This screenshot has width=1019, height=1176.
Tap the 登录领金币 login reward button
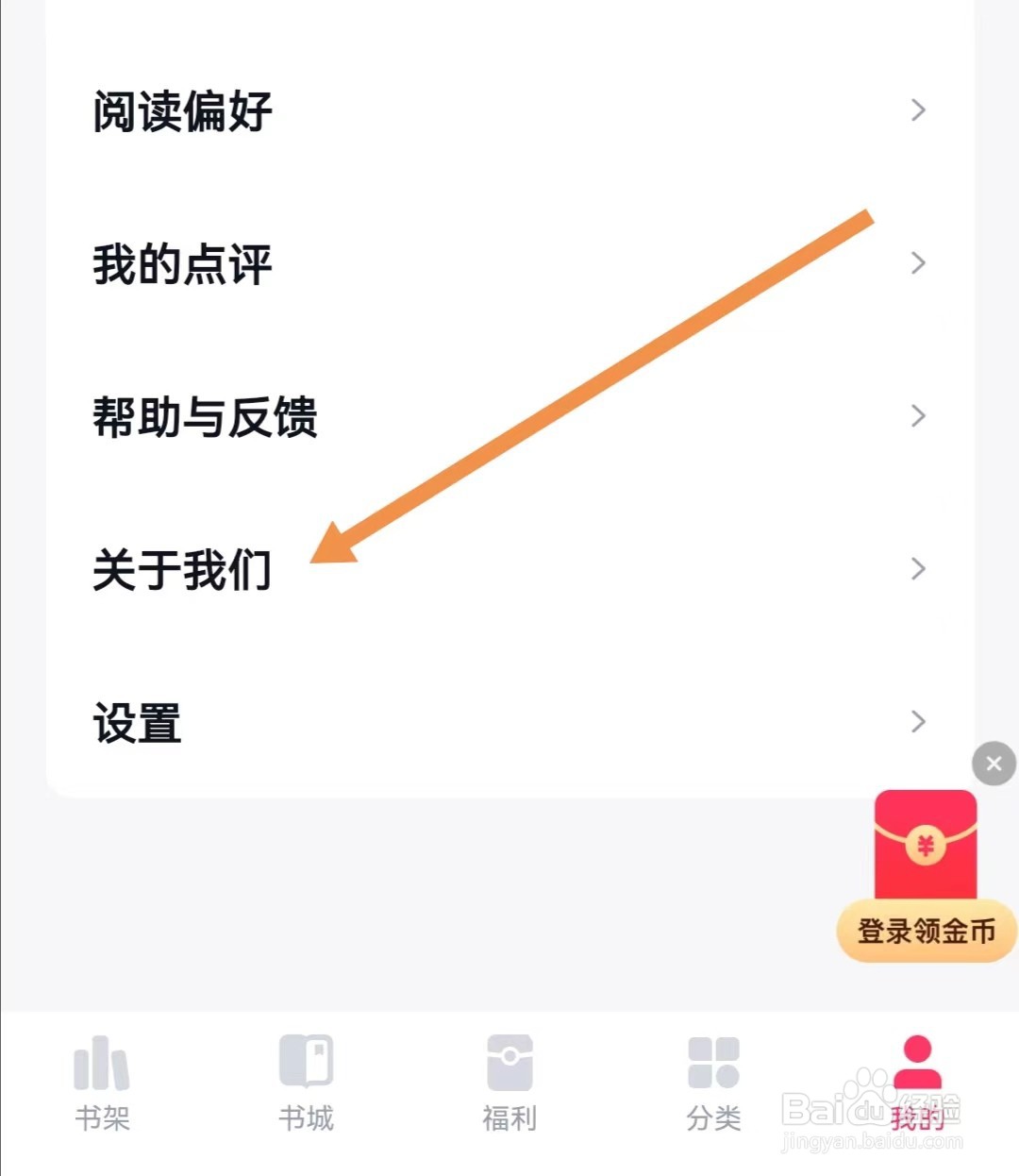tap(926, 931)
